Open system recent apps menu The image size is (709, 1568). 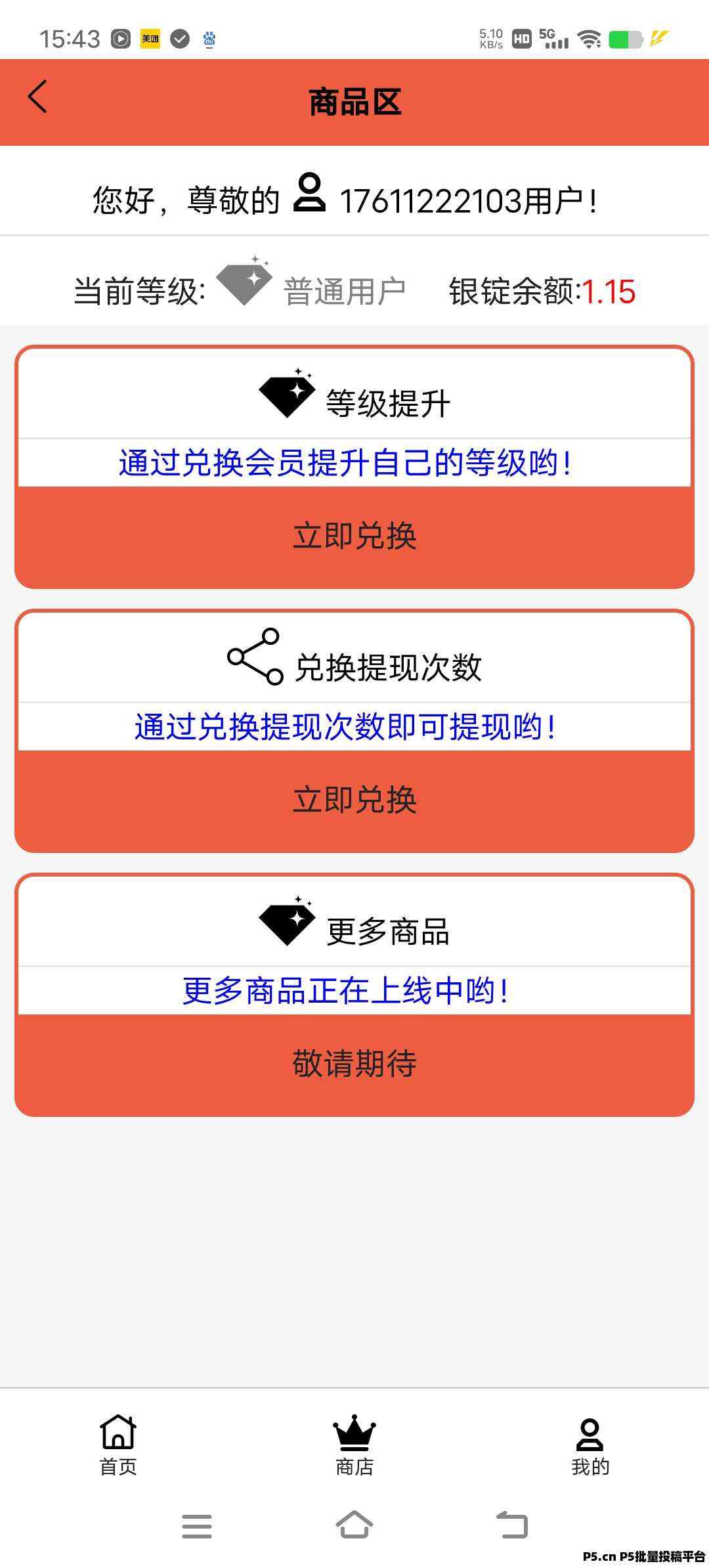point(197,1526)
